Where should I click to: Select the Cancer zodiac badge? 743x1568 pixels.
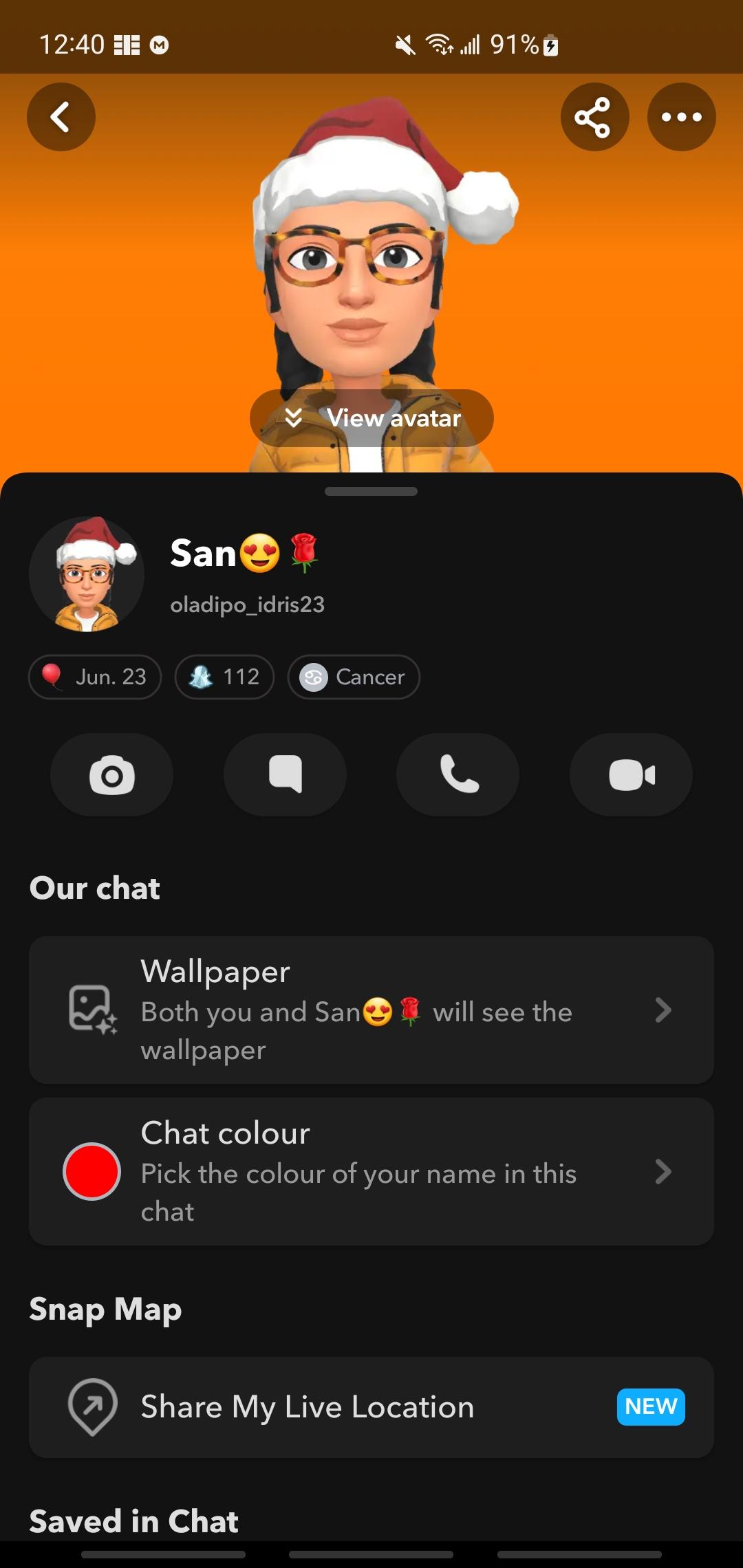[353, 677]
